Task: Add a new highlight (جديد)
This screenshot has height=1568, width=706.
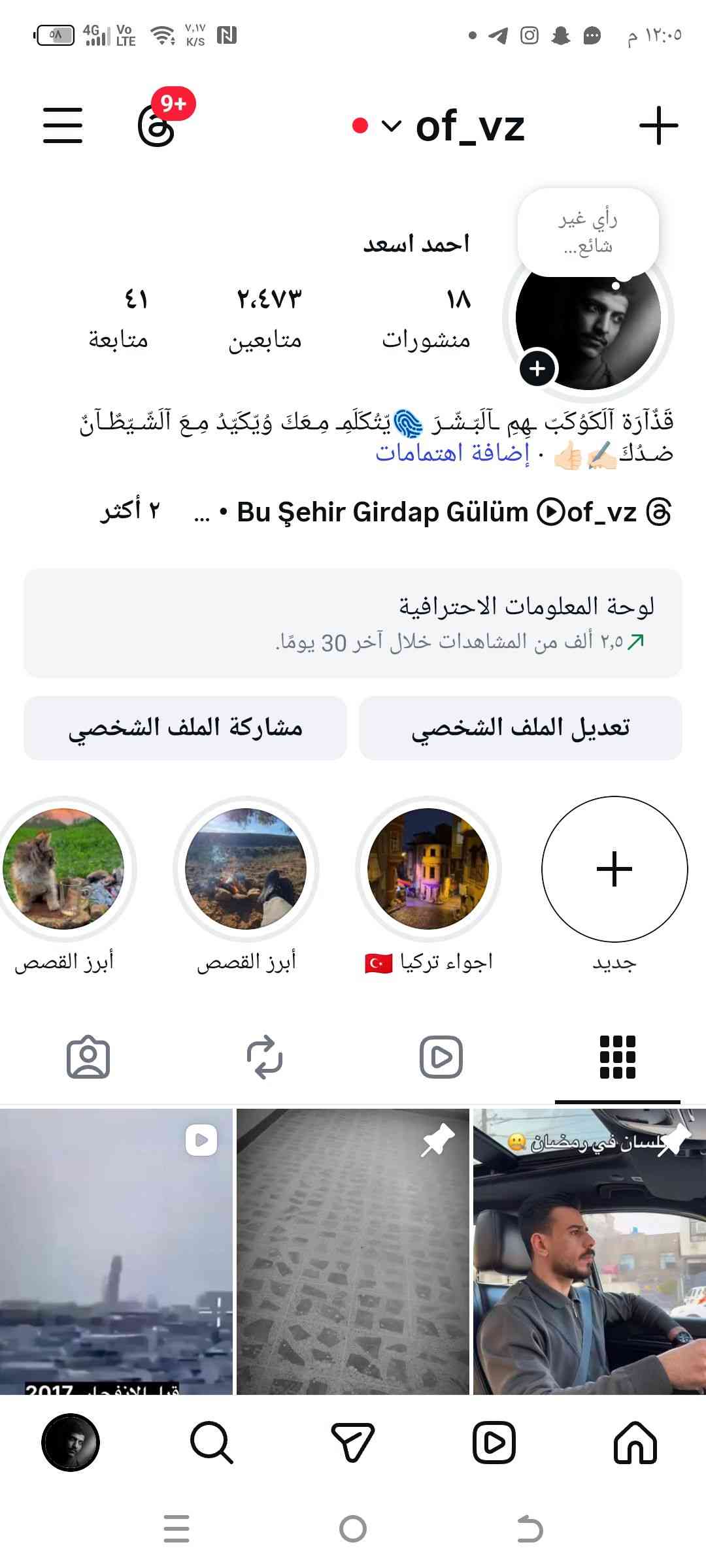Action: pyautogui.click(x=614, y=870)
